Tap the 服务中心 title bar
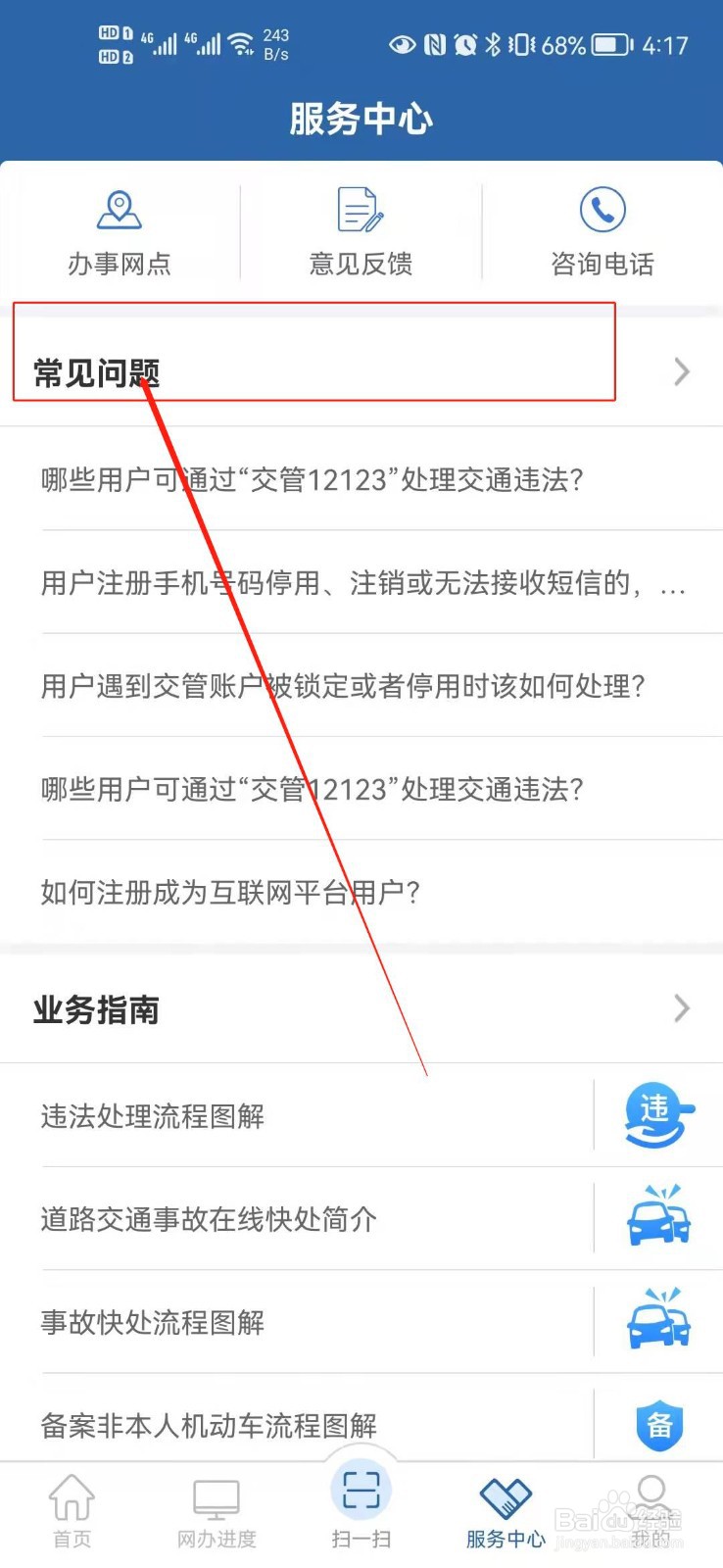Image resolution: width=723 pixels, height=1568 pixels. pos(361,118)
